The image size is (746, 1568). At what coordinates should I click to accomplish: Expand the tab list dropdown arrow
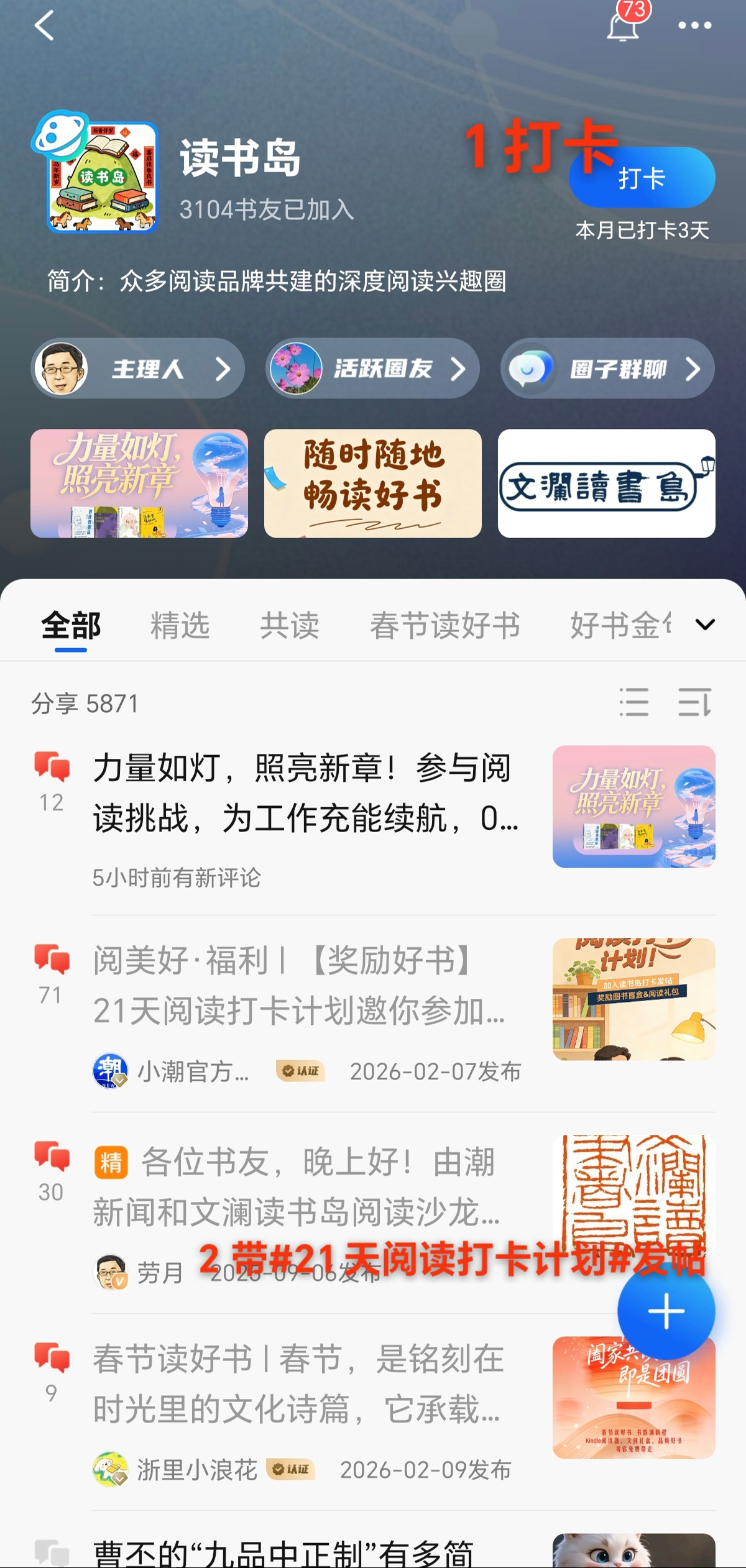705,624
